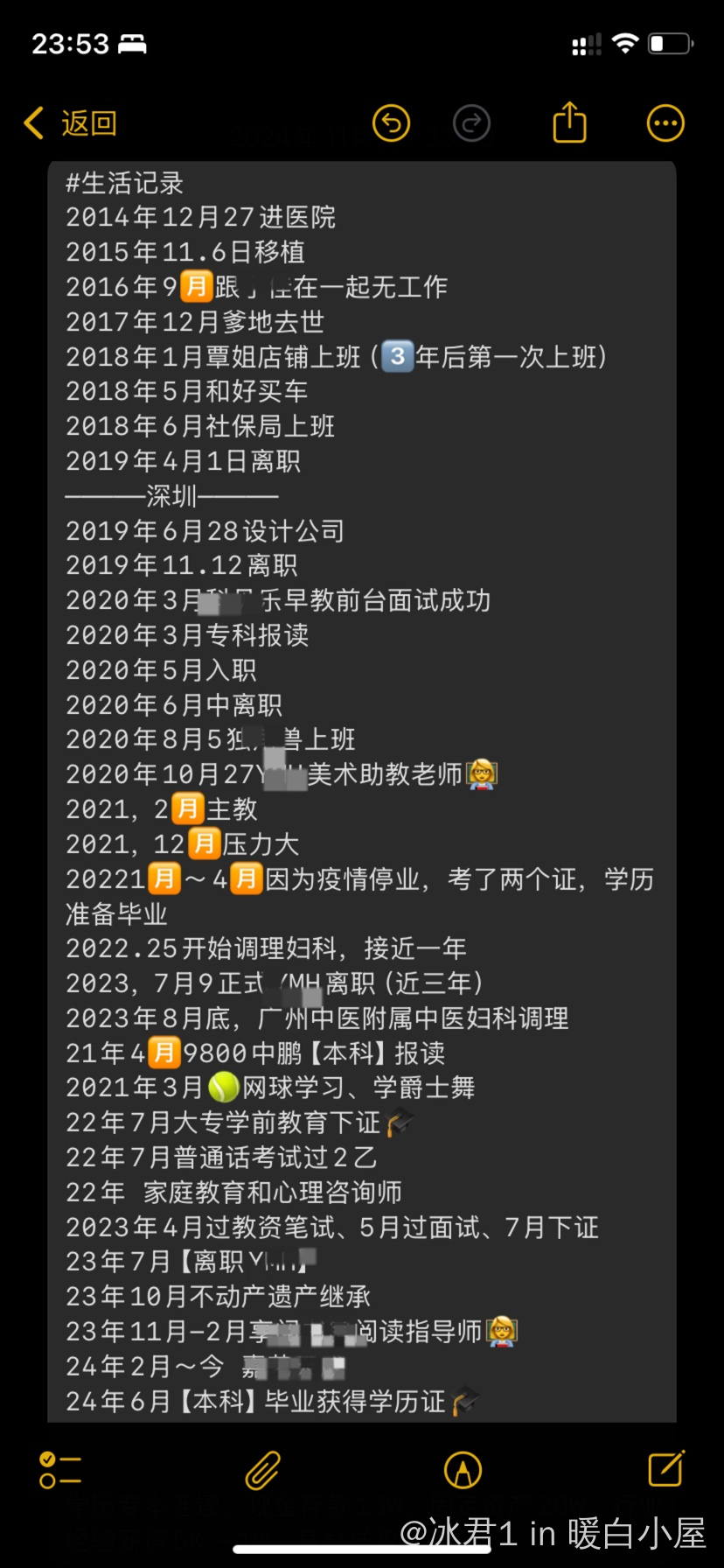The height and width of the screenshot is (1568, 724).
Task: Open the markup pen tool
Action: pyautogui.click(x=463, y=1470)
